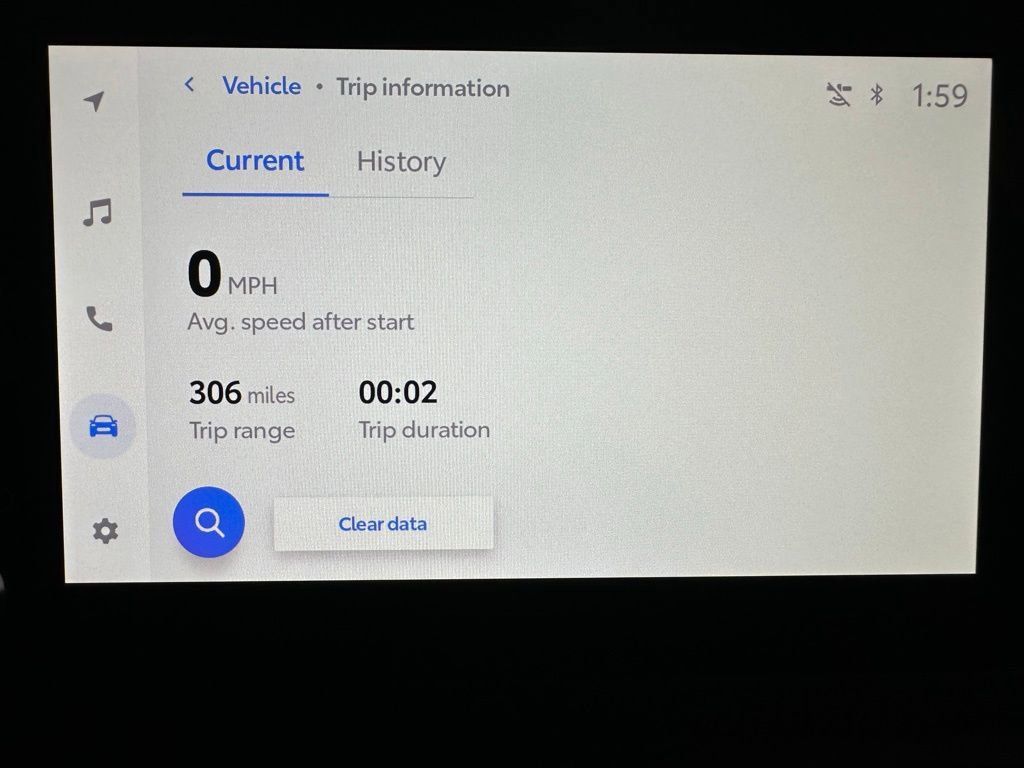The height and width of the screenshot is (768, 1024).
Task: Open the Vehicle breadcrumb link
Action: (x=261, y=86)
